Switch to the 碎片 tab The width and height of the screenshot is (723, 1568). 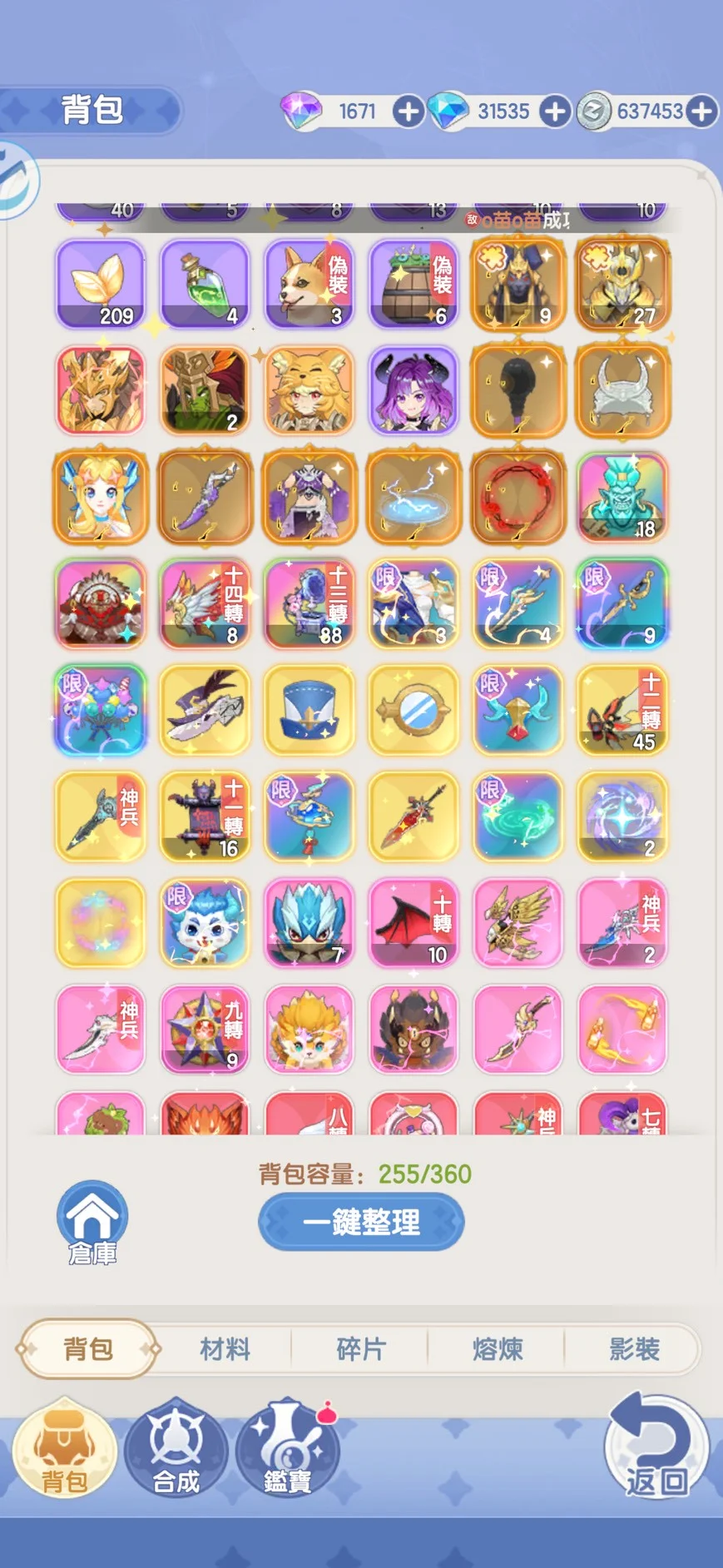click(x=360, y=1349)
